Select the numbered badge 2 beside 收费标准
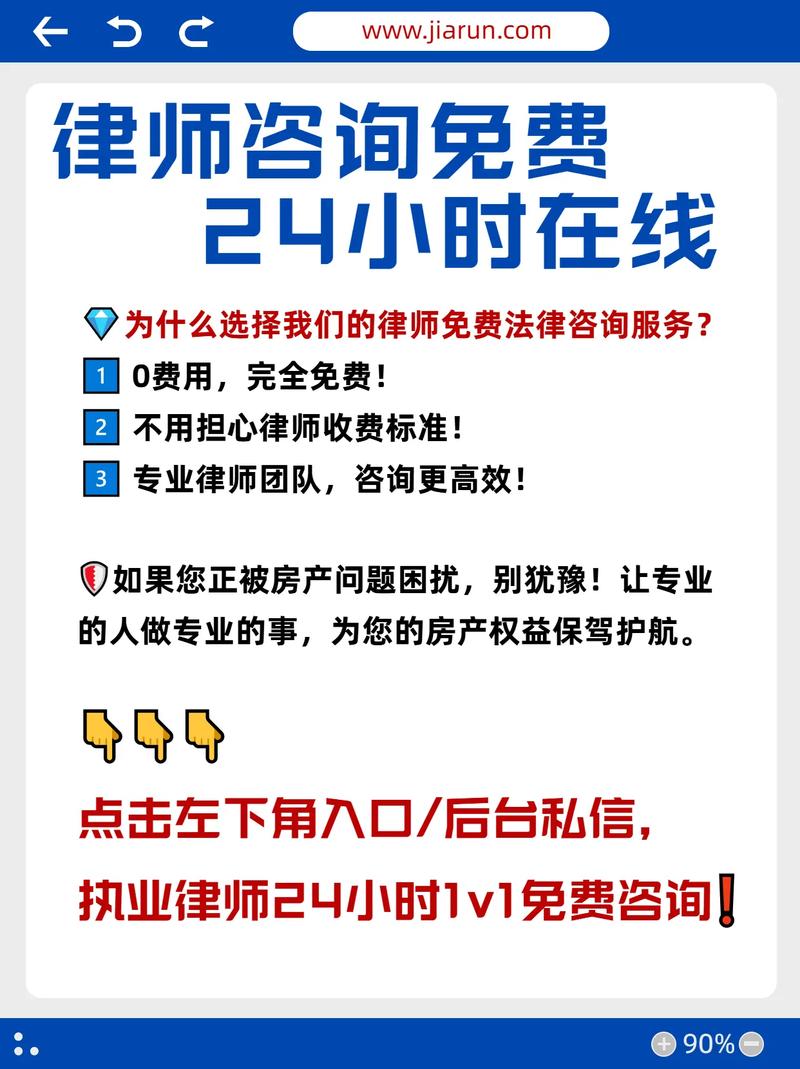Screen dimensions: 800x1069 coord(101,426)
